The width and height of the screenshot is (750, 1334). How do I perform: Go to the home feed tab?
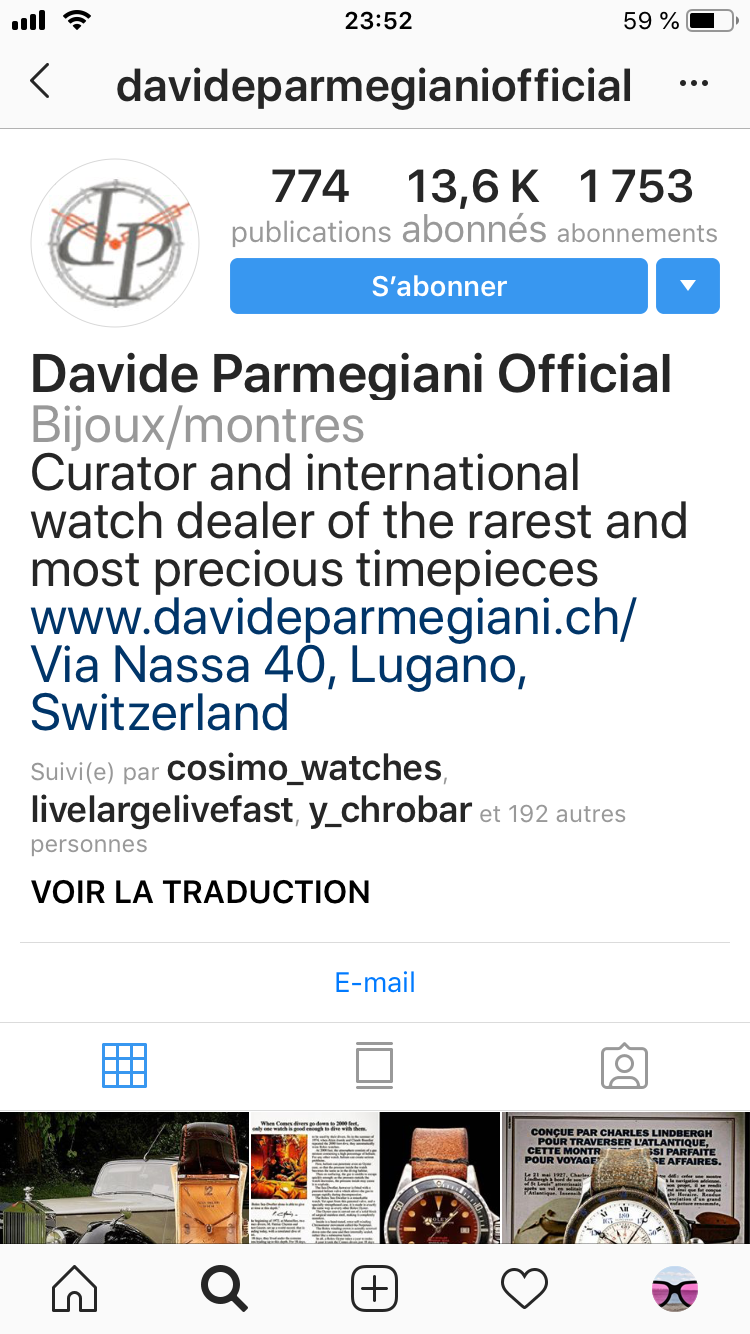click(x=75, y=1289)
